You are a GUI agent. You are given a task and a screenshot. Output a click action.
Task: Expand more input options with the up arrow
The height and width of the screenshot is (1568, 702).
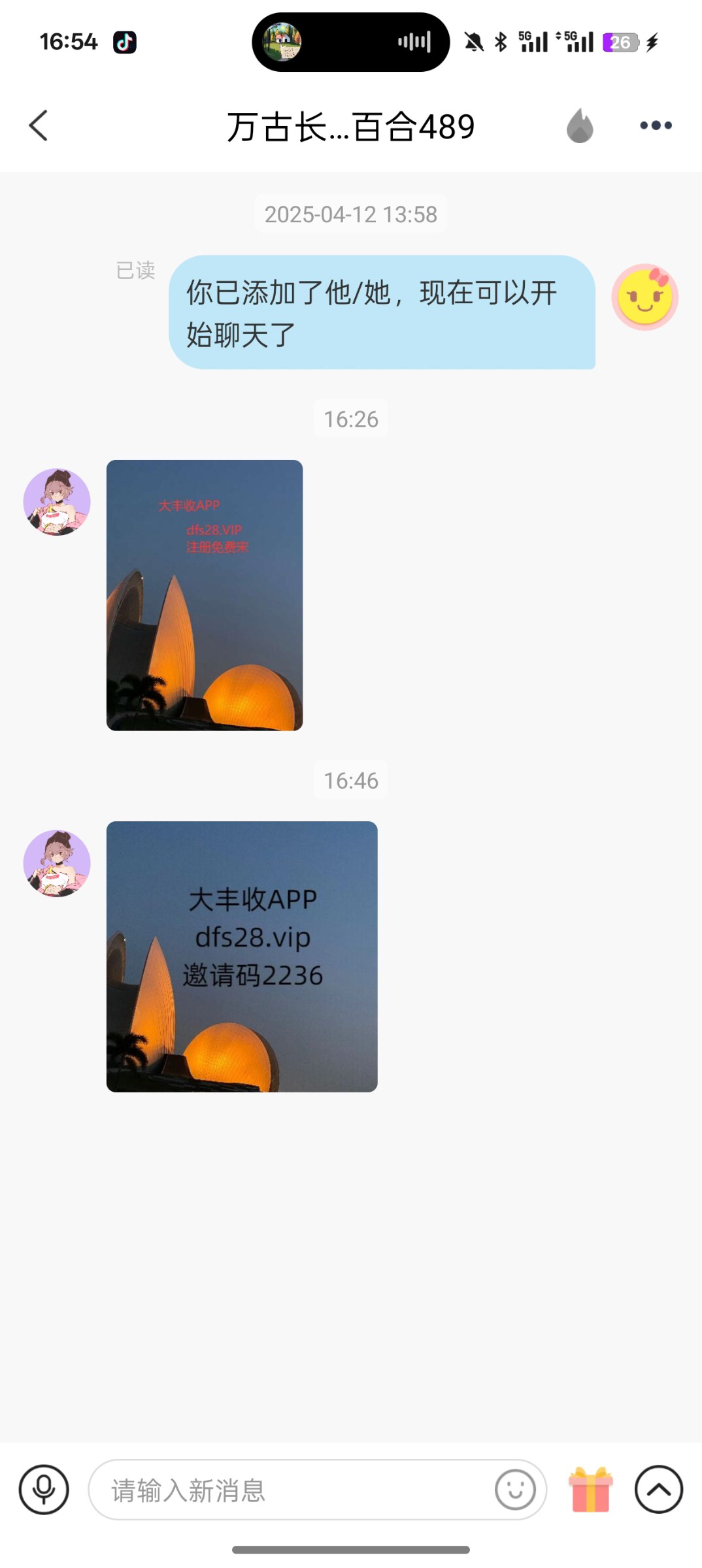[658, 1490]
